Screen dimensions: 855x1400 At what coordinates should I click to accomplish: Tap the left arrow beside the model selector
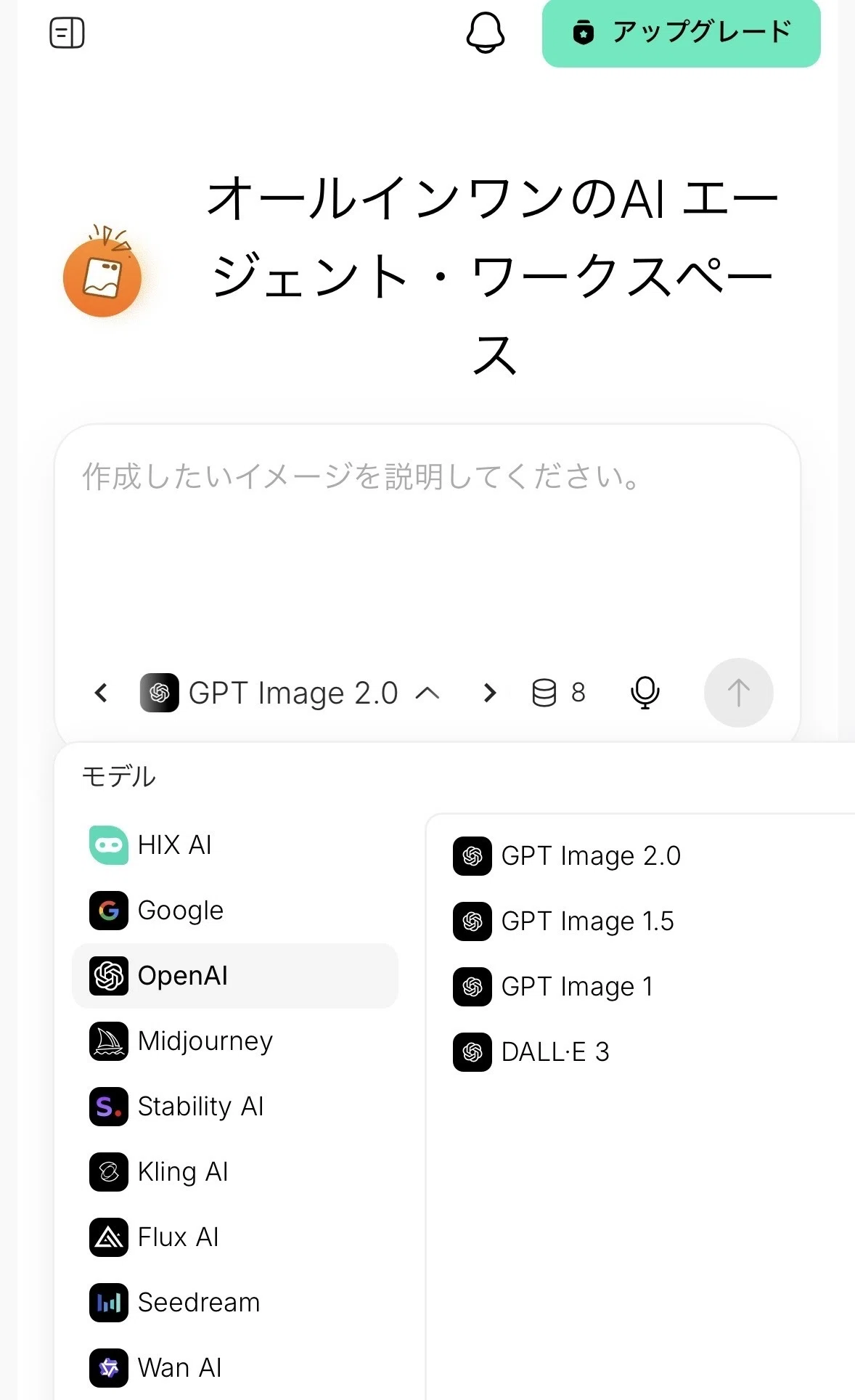coord(102,693)
